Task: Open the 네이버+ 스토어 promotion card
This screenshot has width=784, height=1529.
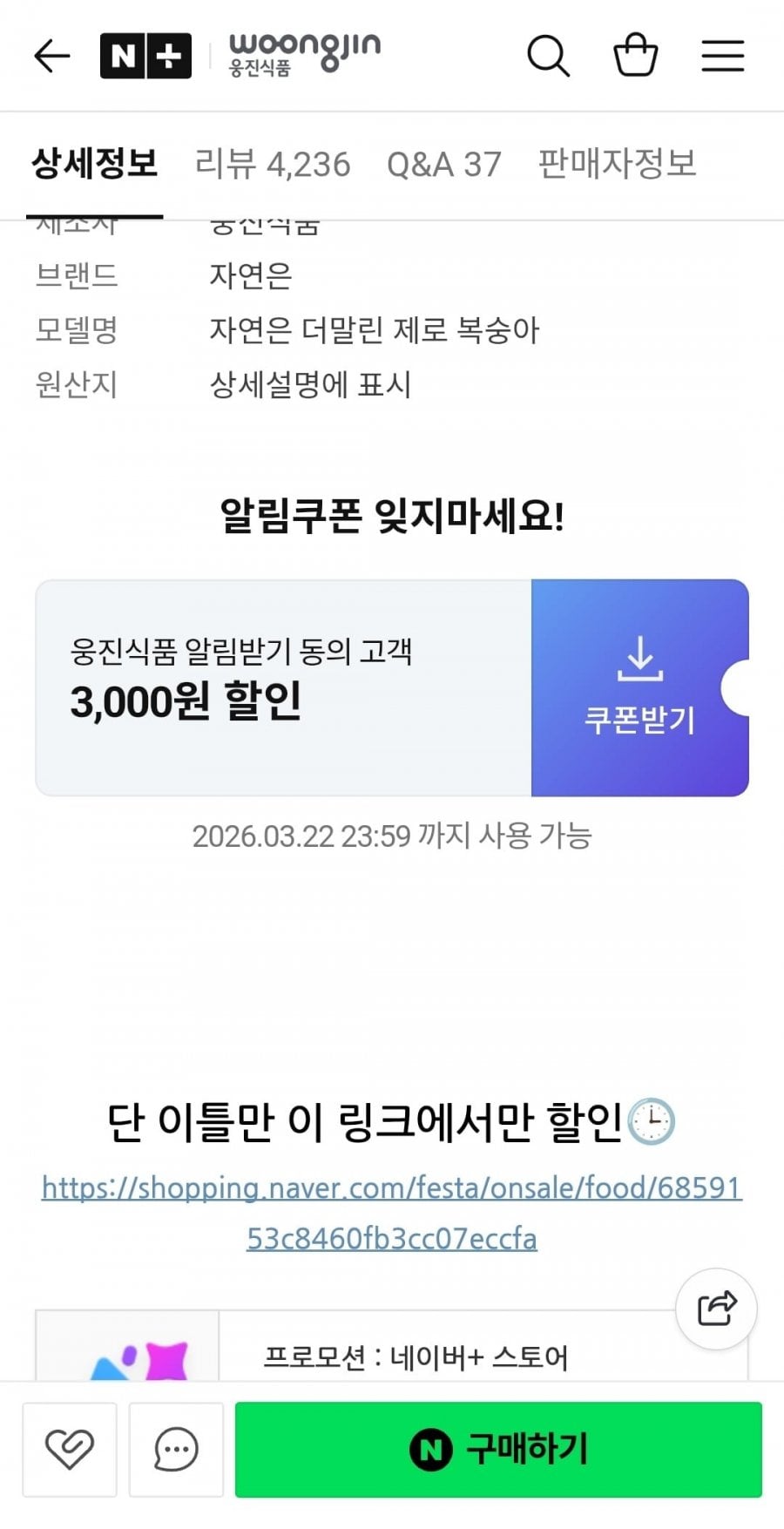Action: pyautogui.click(x=416, y=1356)
